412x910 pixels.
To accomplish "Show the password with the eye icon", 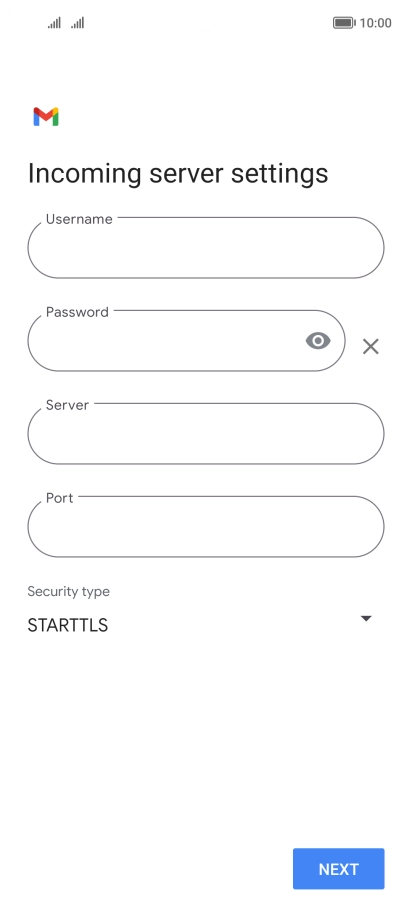I will coord(318,341).
